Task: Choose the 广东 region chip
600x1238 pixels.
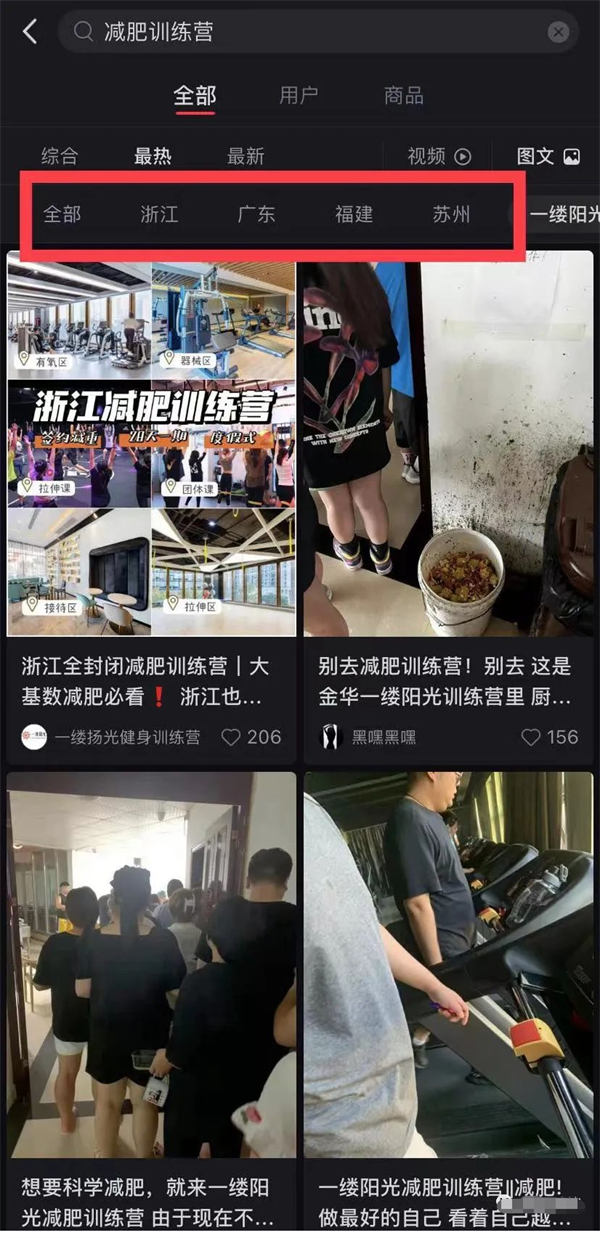Action: click(256, 214)
